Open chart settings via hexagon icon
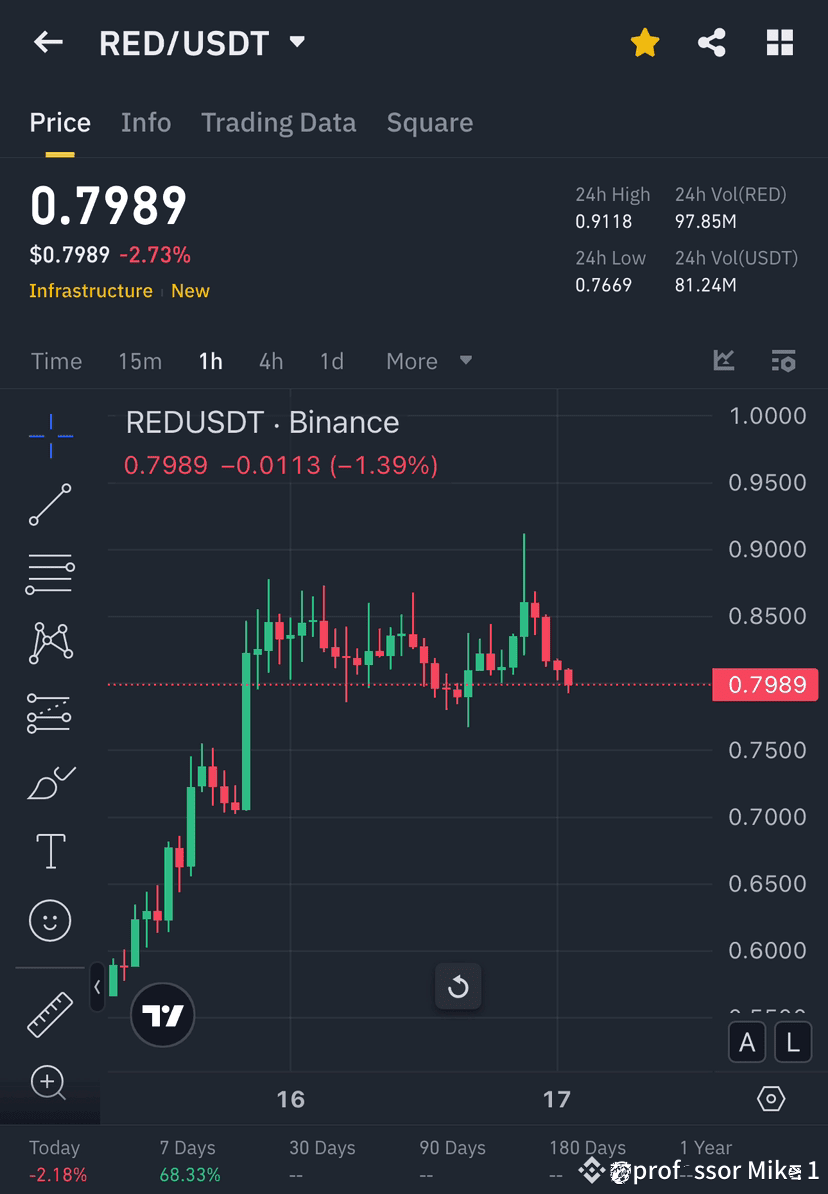 coord(771,1097)
